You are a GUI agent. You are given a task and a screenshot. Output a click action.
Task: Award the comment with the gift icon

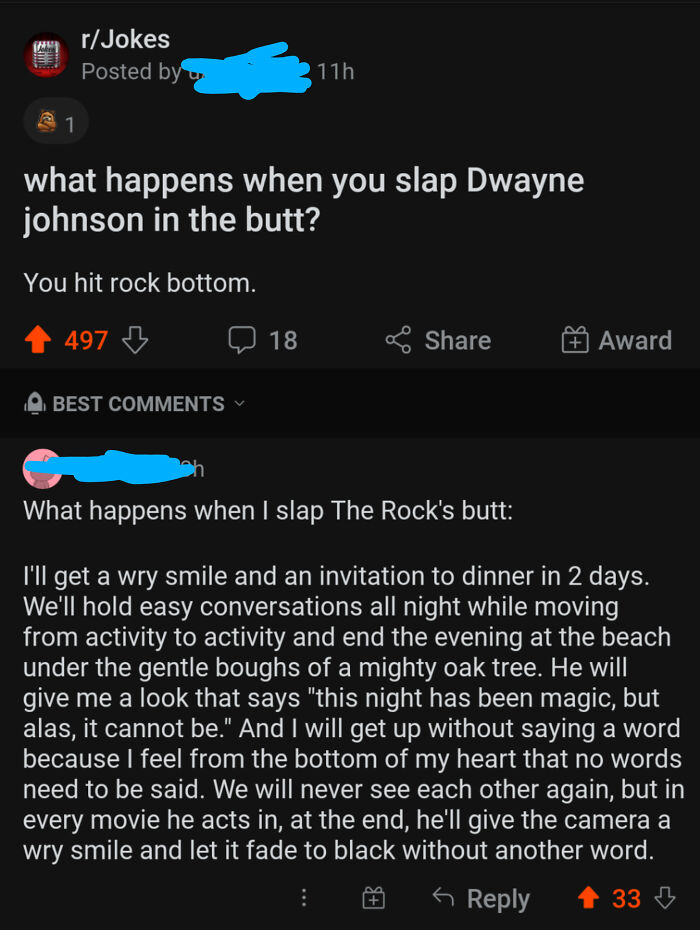[x=372, y=898]
